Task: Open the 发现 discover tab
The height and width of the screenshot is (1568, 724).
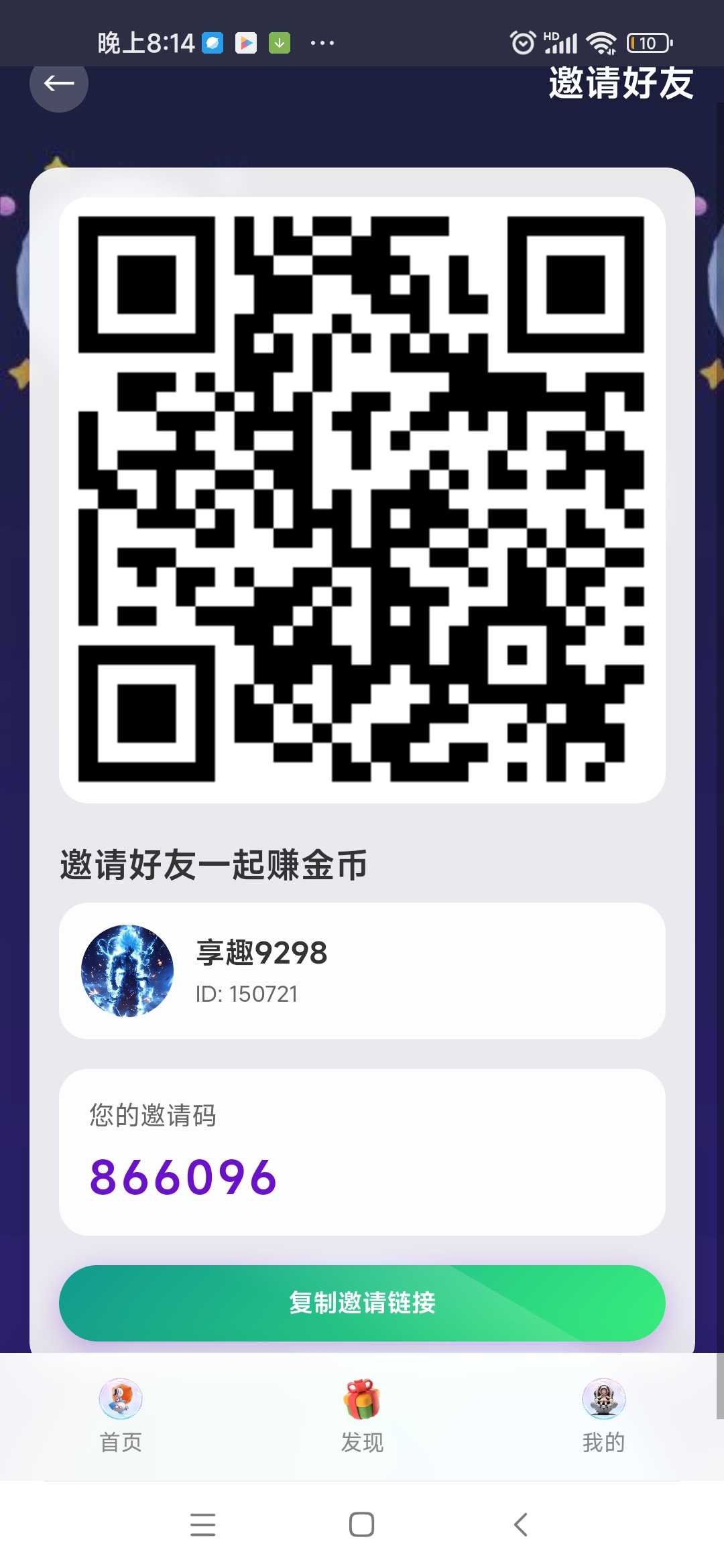Action: tap(362, 1415)
